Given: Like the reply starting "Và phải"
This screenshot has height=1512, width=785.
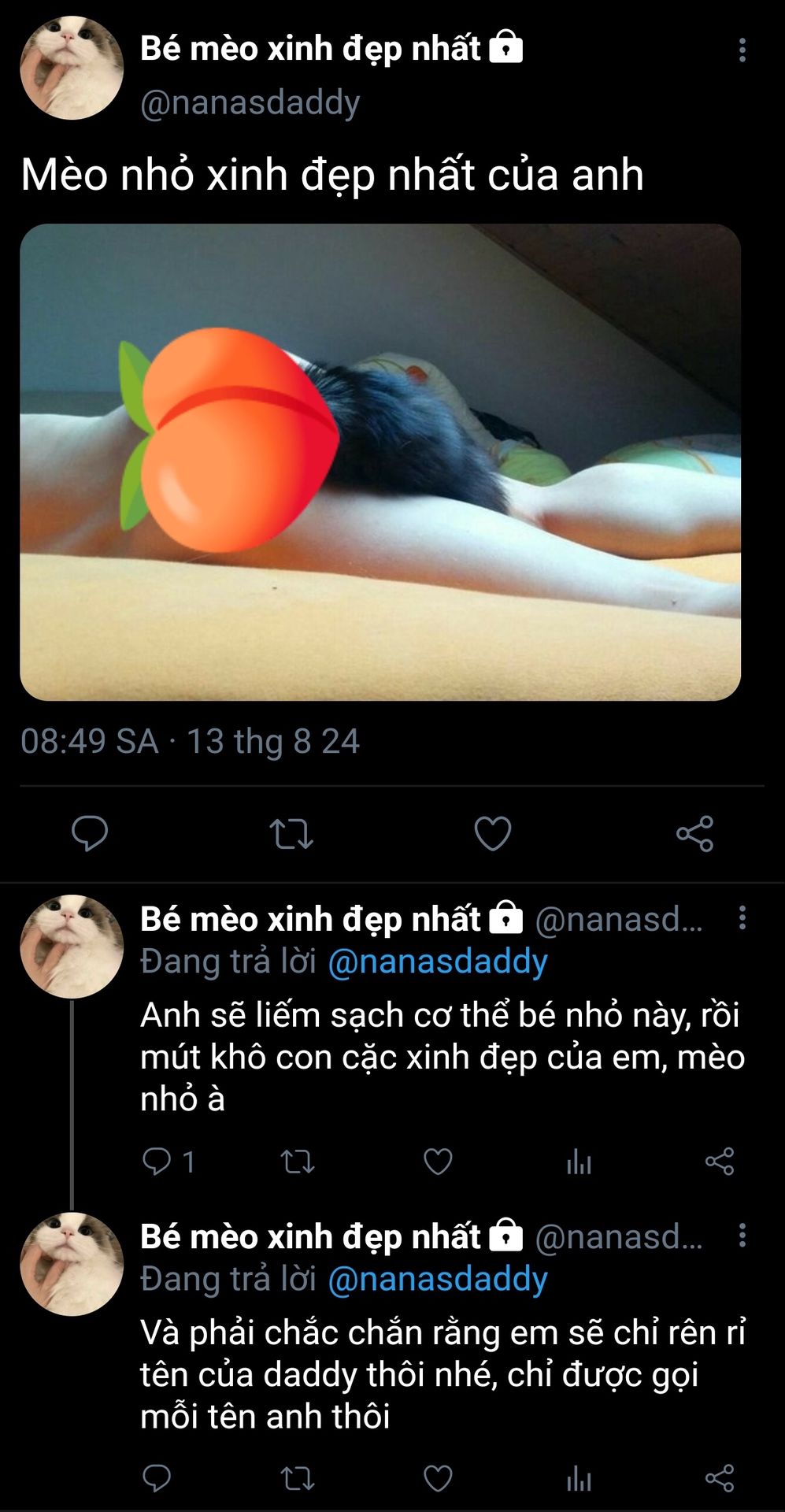Looking at the screenshot, I should pyautogui.click(x=438, y=1479).
